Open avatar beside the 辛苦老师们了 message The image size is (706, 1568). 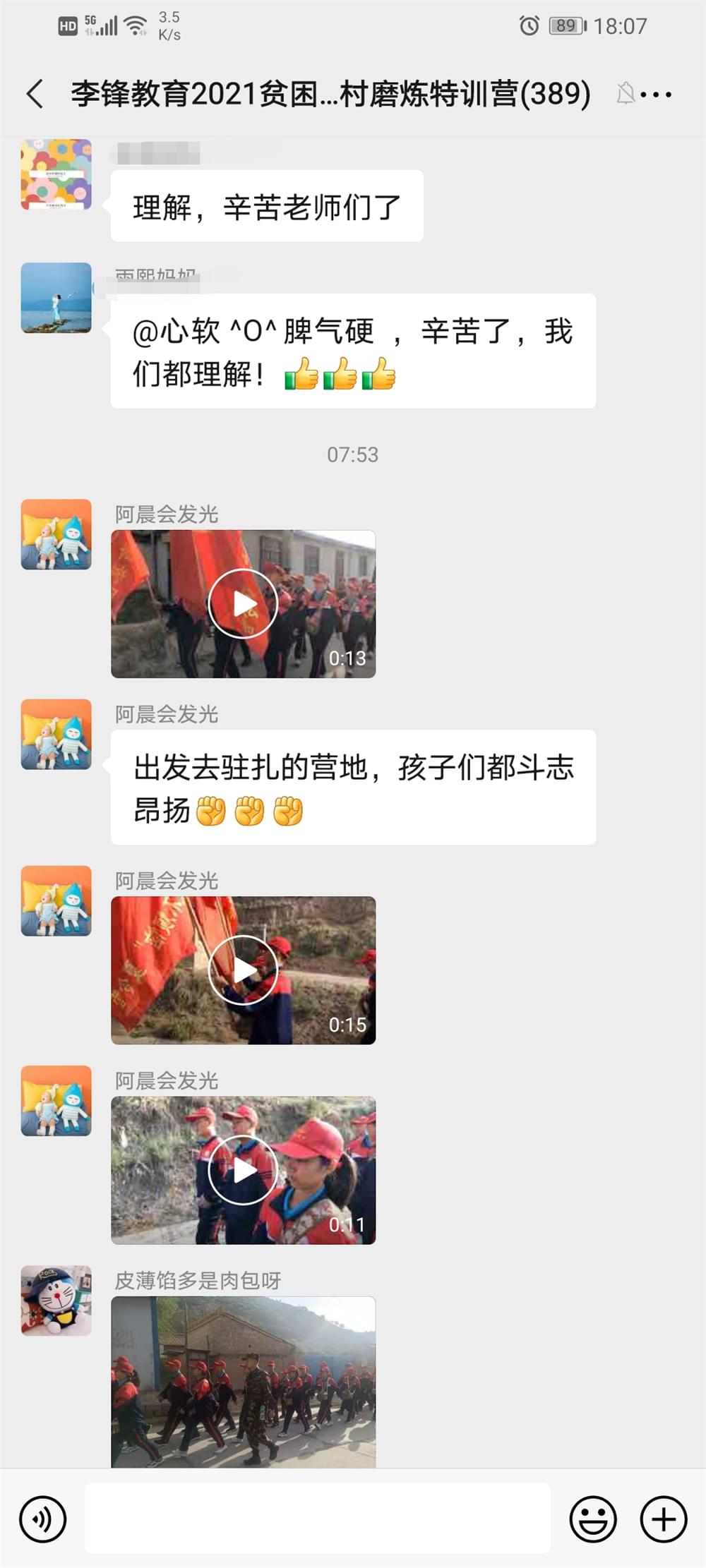[56, 174]
